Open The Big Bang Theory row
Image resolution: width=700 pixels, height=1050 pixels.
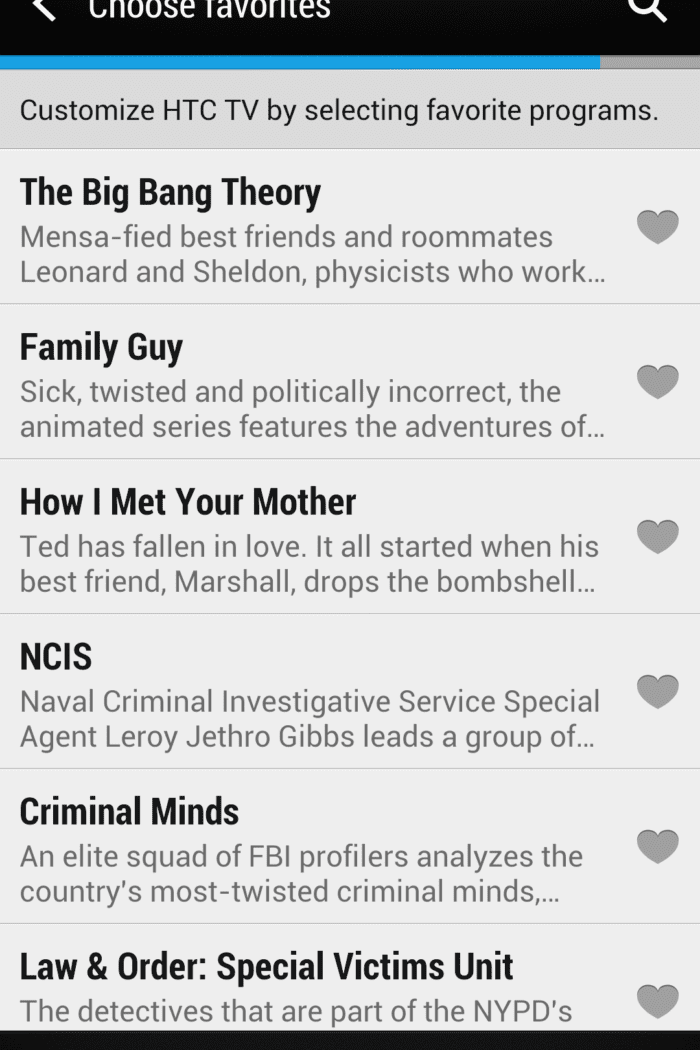pyautogui.click(x=310, y=228)
